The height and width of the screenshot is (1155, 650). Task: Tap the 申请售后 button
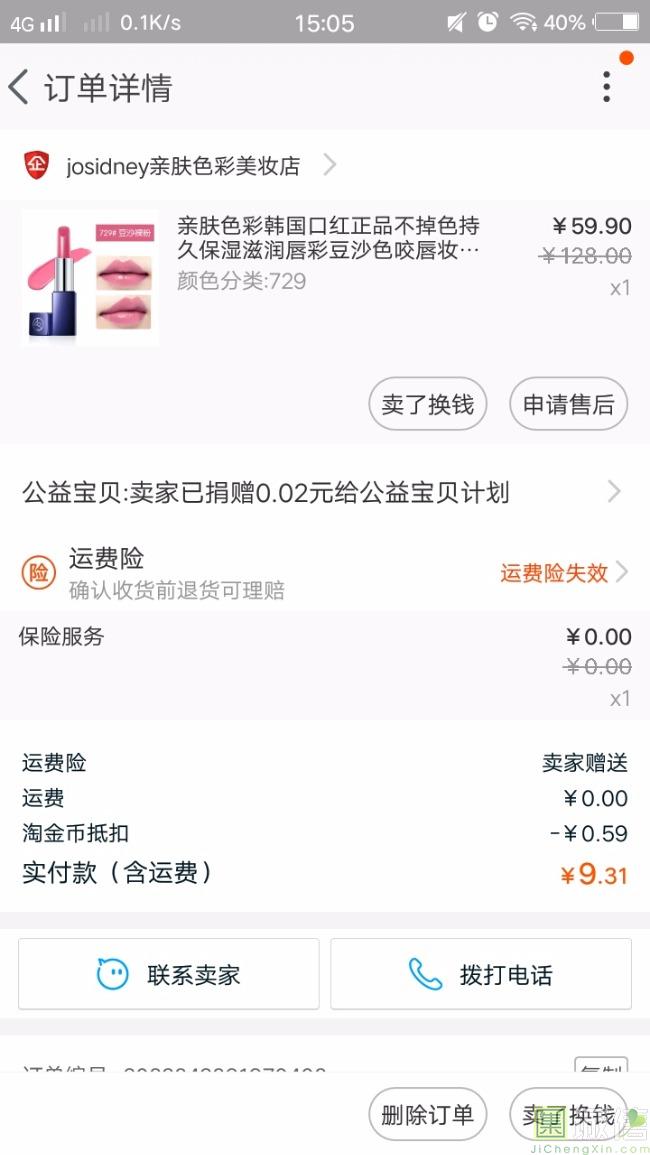coord(568,404)
